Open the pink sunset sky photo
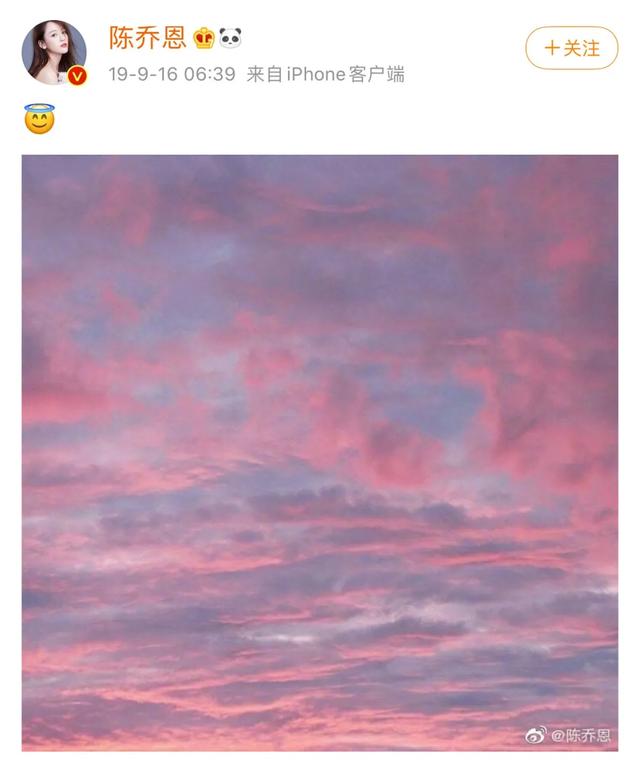640x764 pixels. tap(320, 452)
